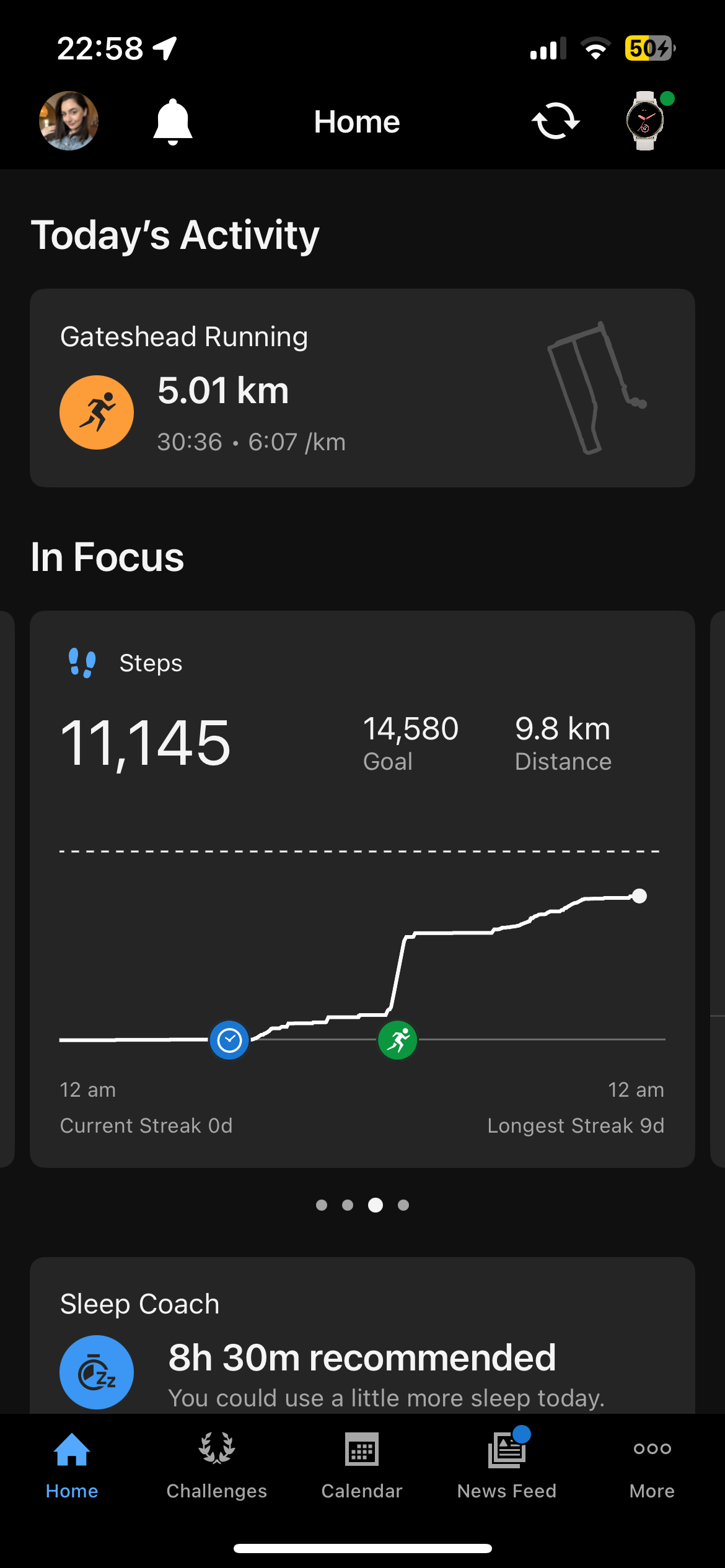Tap the blue clock marker on the chart

pos(229,1040)
